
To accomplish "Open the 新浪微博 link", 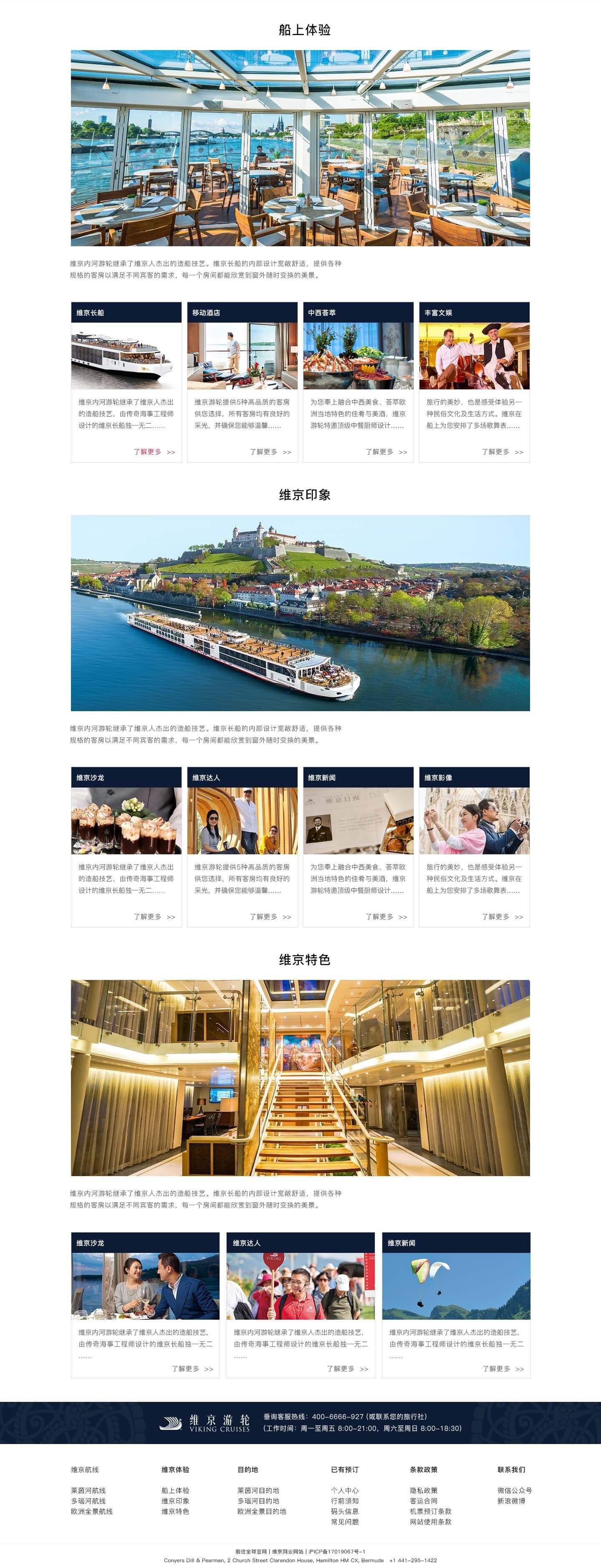I will tap(512, 1500).
